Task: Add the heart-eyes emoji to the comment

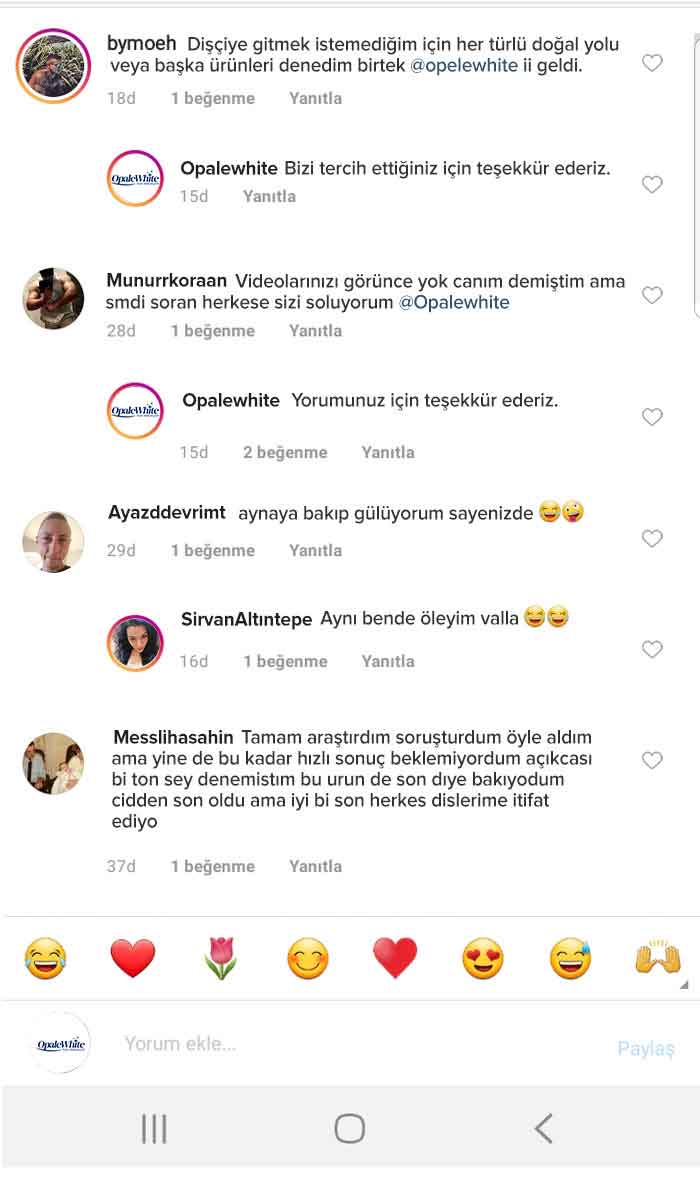Action: [483, 960]
